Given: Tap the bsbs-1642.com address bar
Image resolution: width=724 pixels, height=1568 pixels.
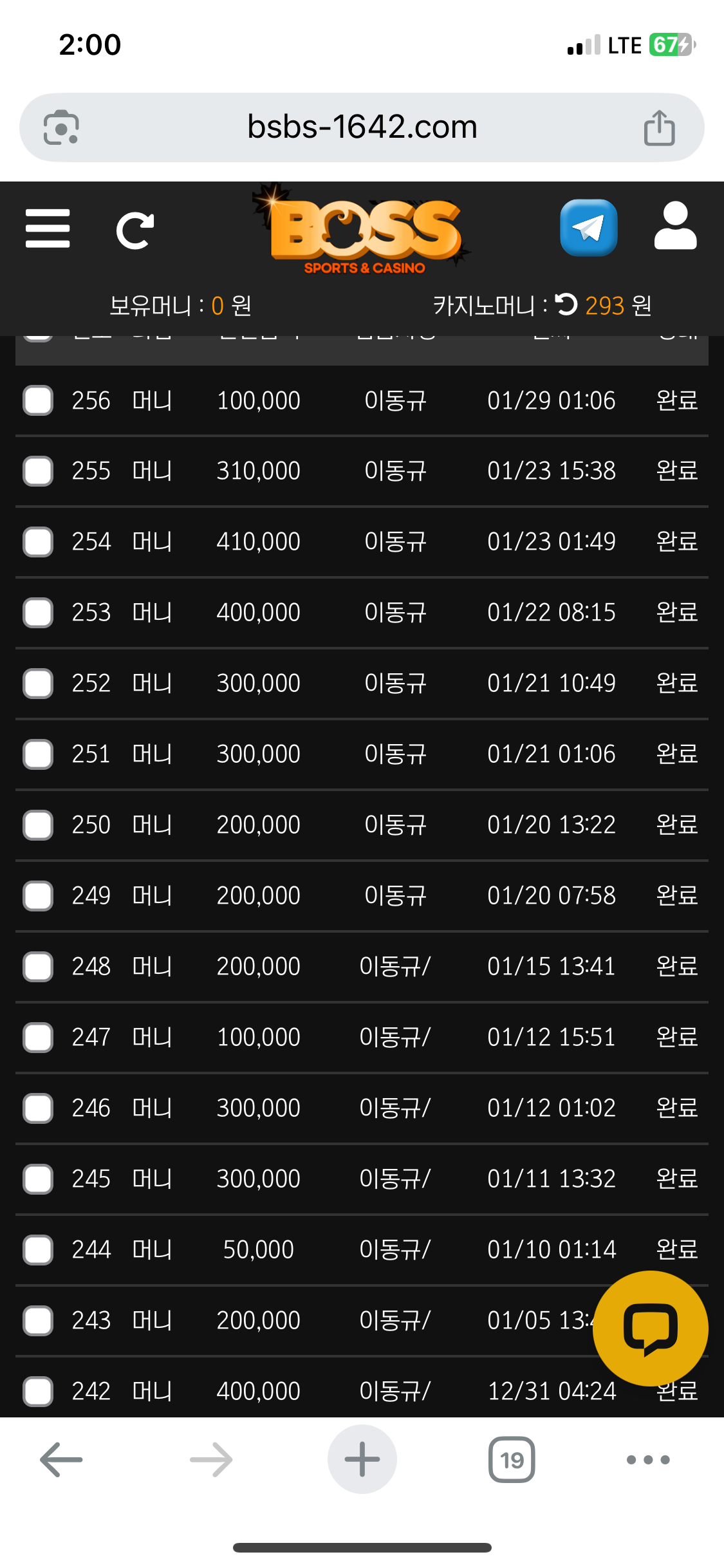Looking at the screenshot, I should (x=362, y=127).
